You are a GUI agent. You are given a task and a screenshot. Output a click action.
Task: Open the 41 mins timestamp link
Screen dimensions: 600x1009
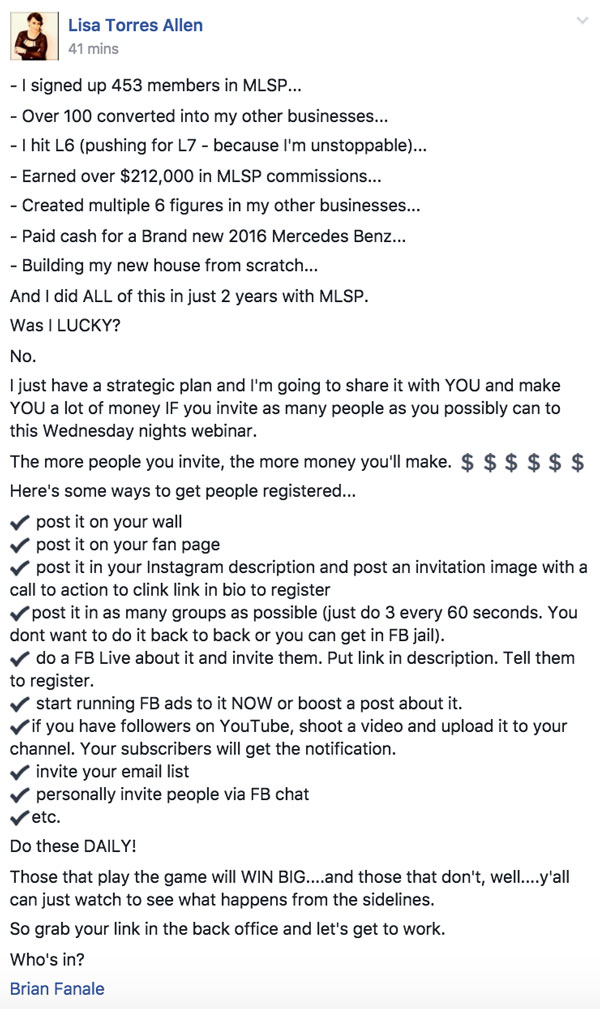click(93, 49)
